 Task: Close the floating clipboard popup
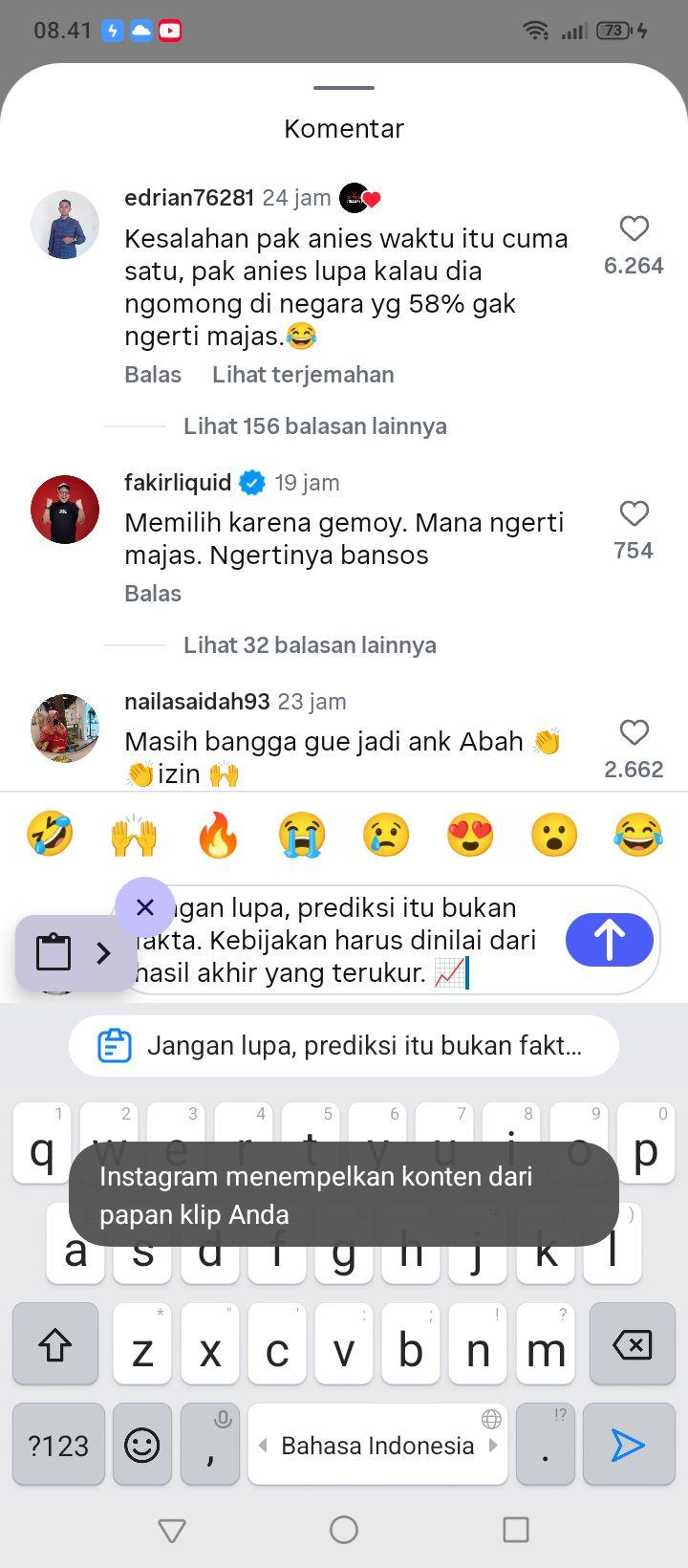[145, 906]
